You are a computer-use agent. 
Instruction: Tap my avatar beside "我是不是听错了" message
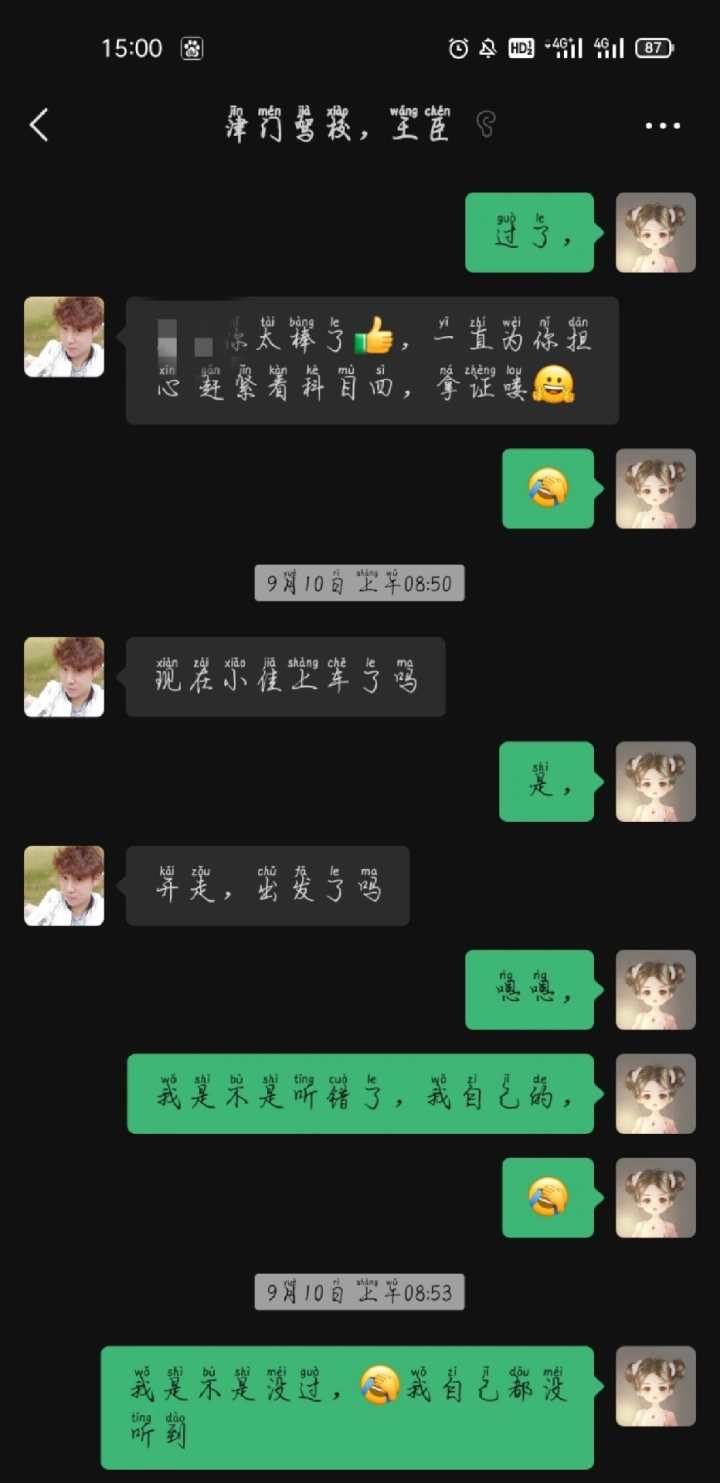click(x=655, y=1093)
